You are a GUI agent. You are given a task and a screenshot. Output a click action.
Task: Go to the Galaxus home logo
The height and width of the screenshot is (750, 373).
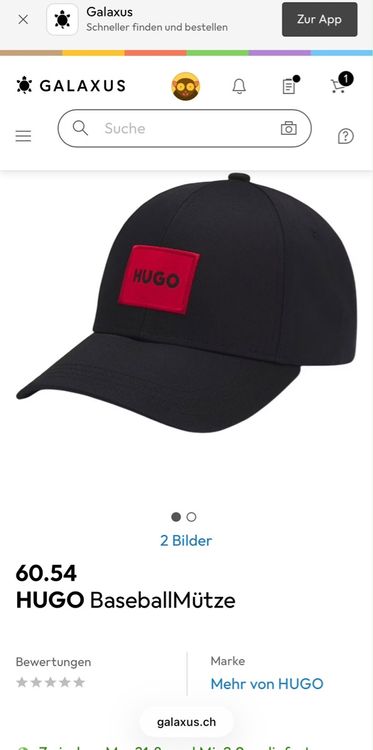[71, 86]
